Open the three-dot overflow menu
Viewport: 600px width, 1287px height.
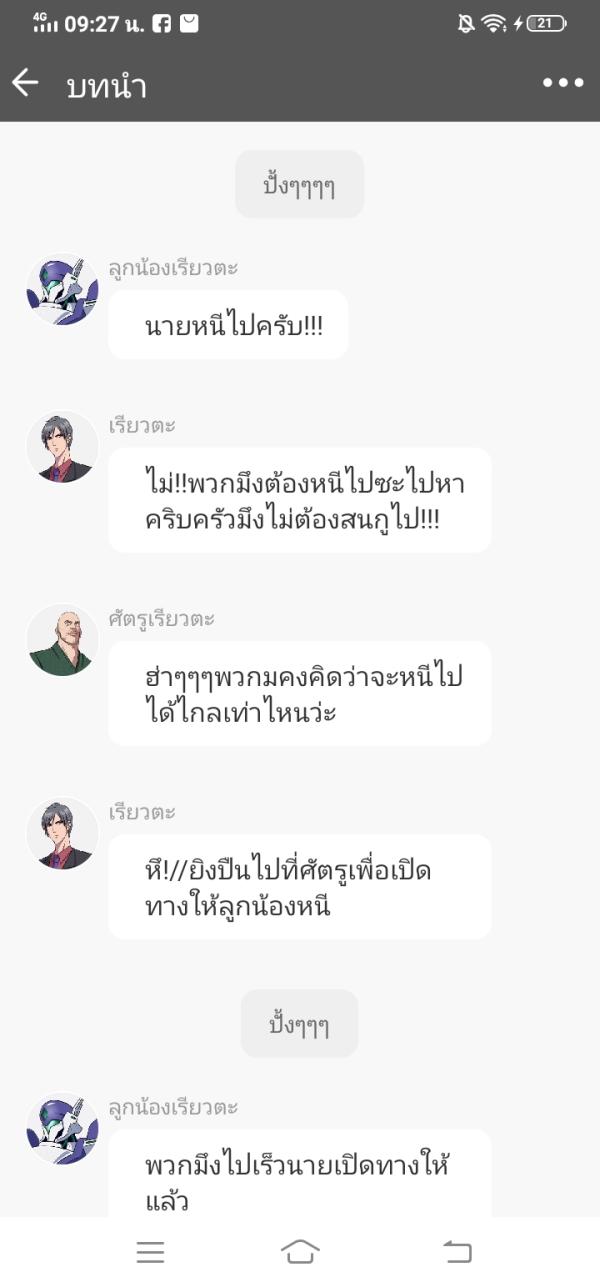(x=563, y=83)
